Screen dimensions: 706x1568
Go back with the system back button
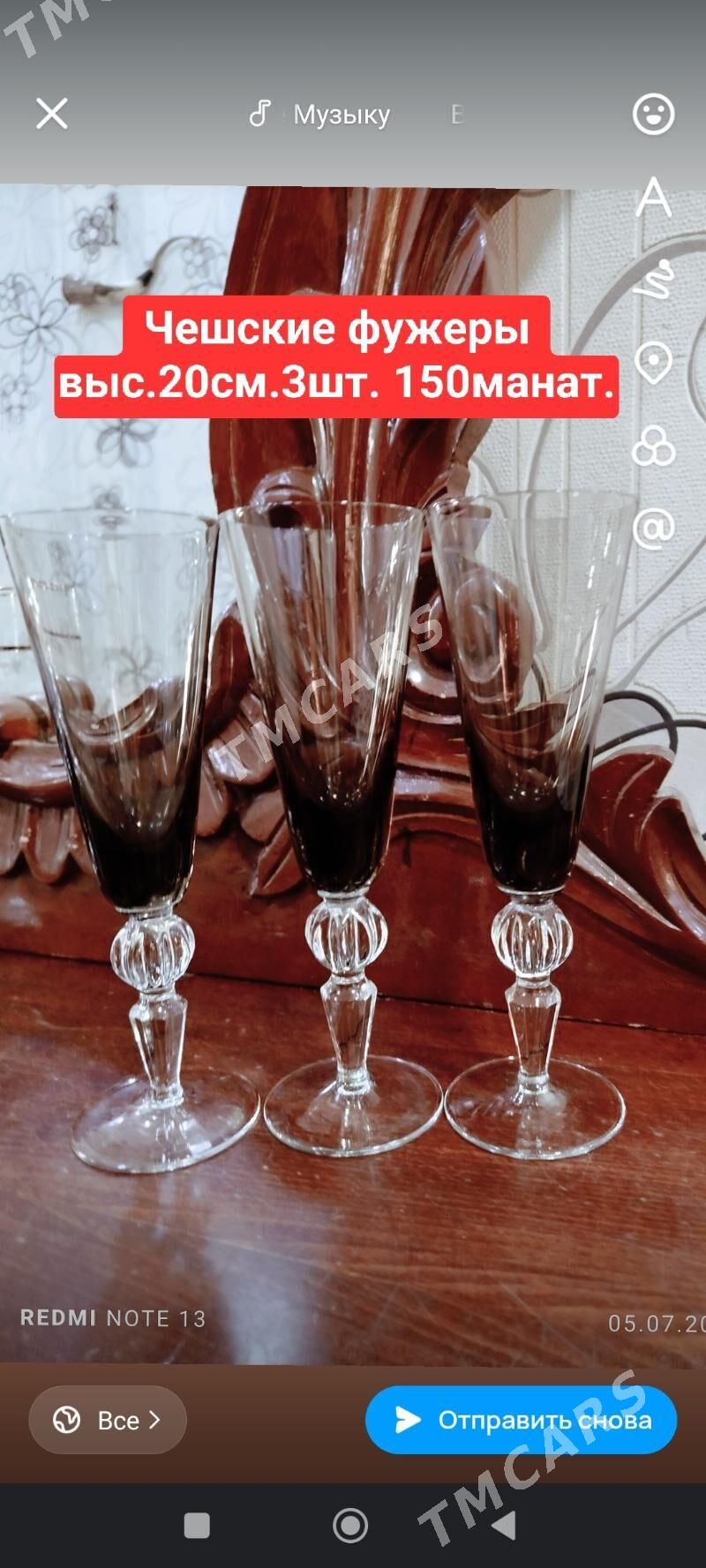503,1525
